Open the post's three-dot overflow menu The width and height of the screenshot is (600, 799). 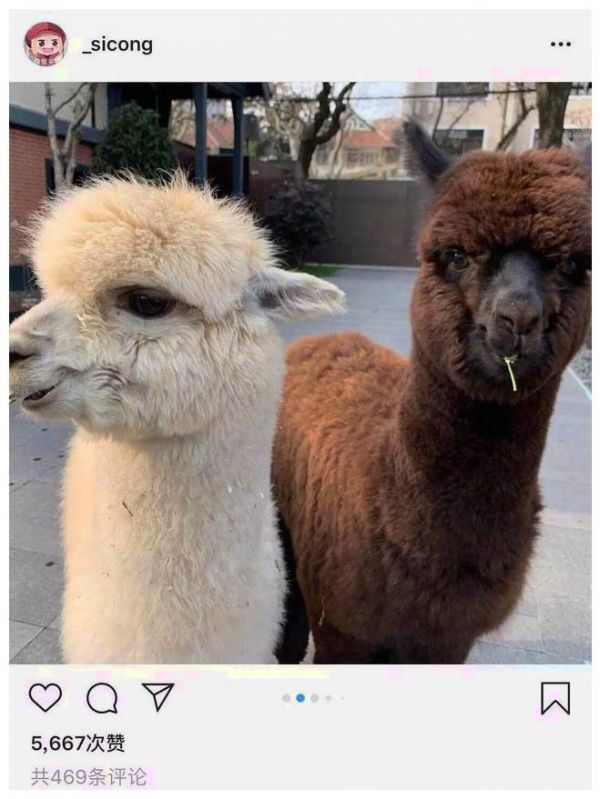coord(560,44)
